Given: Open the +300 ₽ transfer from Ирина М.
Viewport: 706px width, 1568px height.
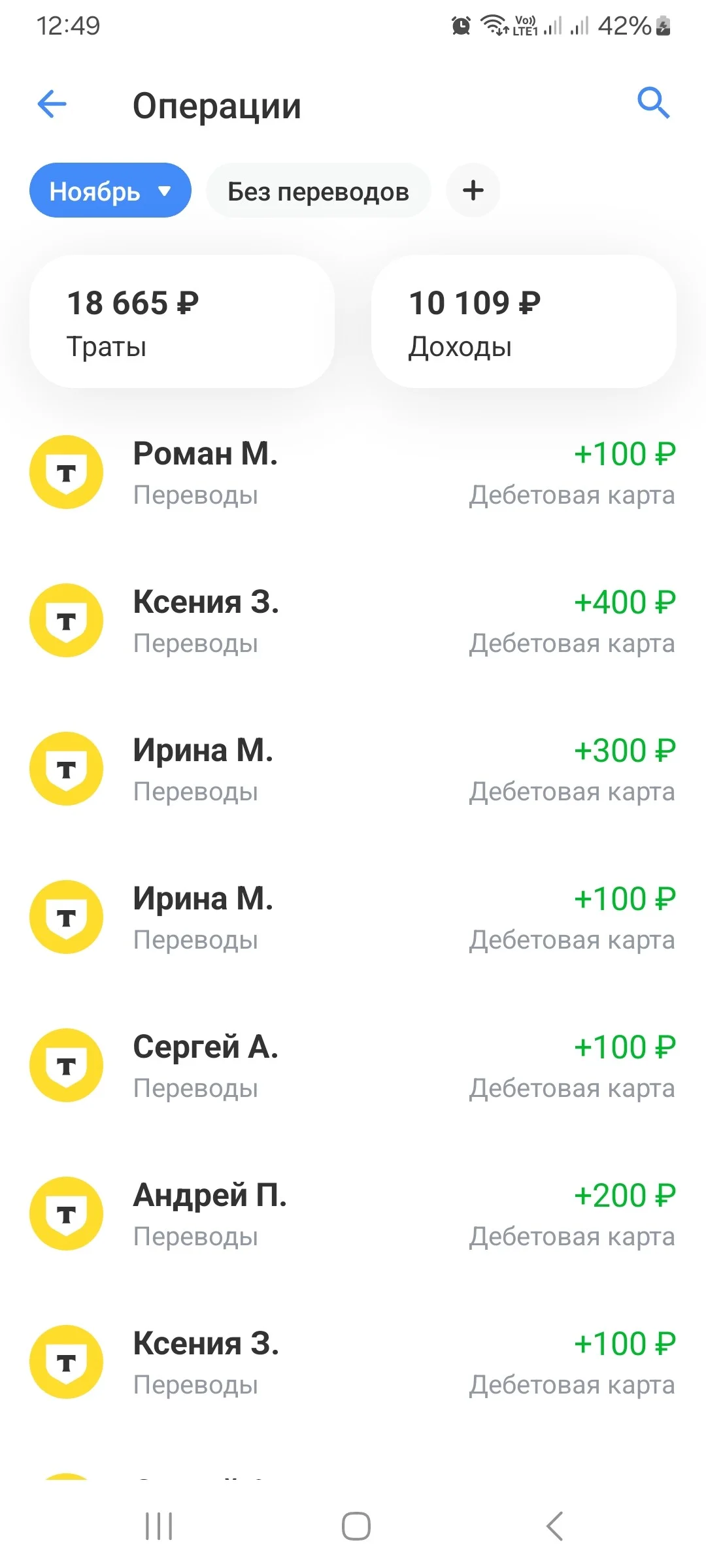Looking at the screenshot, I should tap(353, 770).
